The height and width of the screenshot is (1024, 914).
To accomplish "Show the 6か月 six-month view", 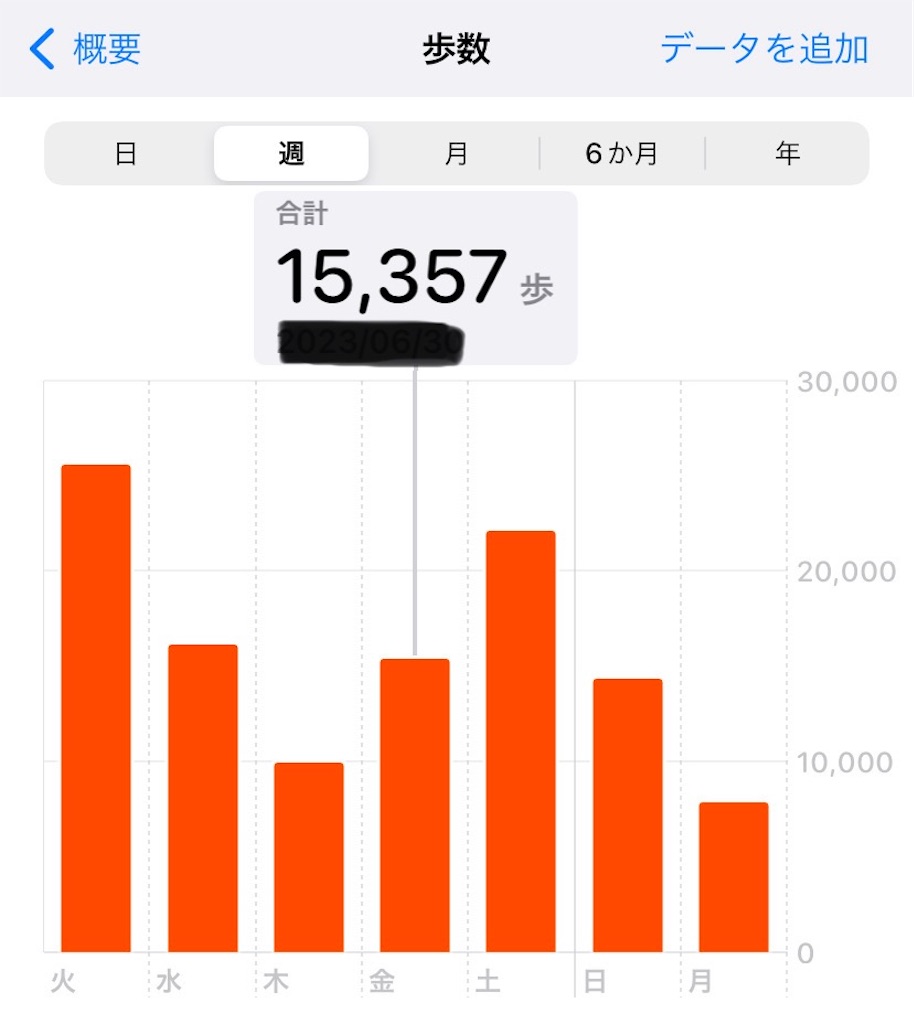I will point(622,154).
